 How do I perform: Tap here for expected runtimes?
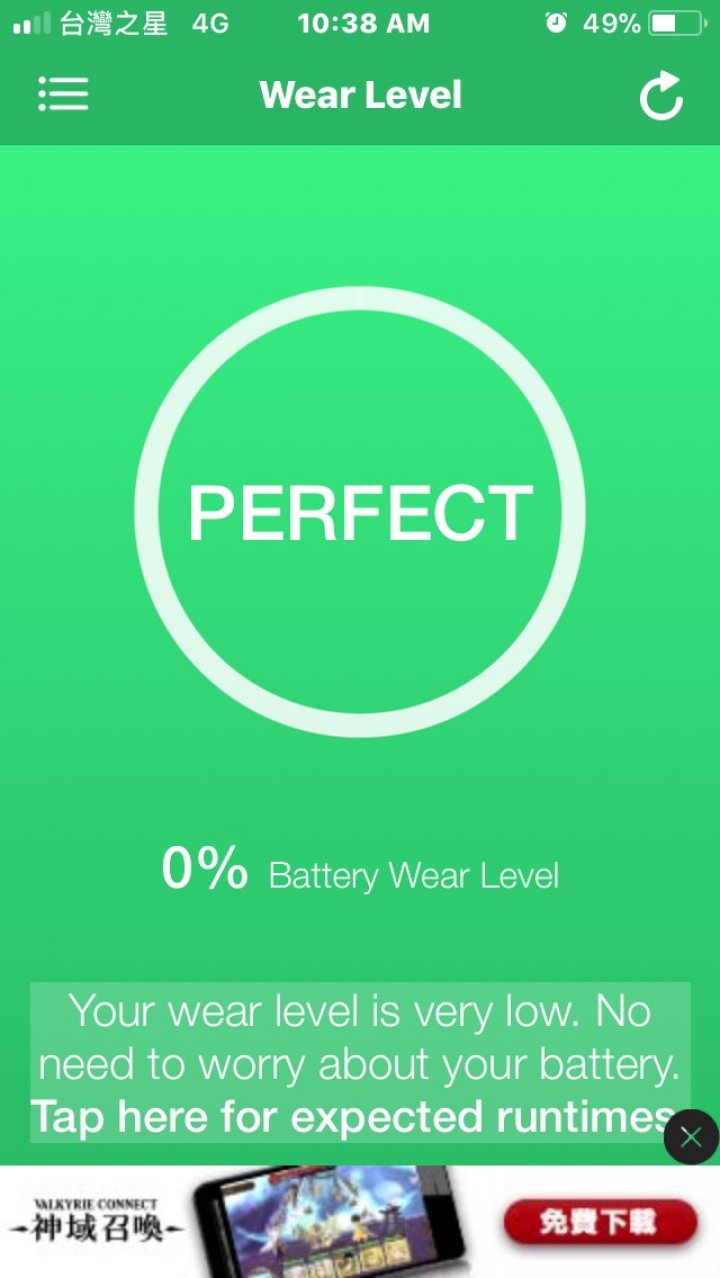(350, 1116)
